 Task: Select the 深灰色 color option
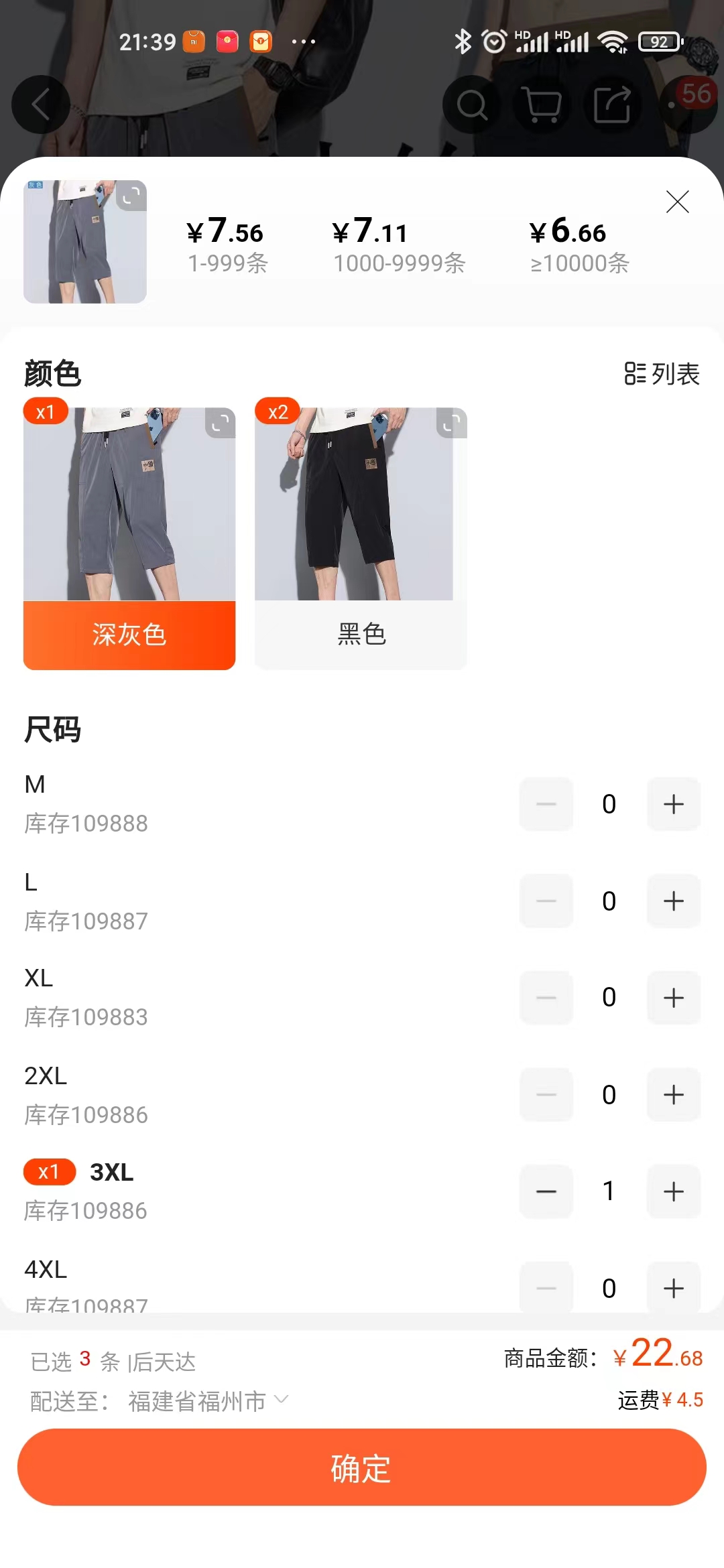[x=129, y=634]
